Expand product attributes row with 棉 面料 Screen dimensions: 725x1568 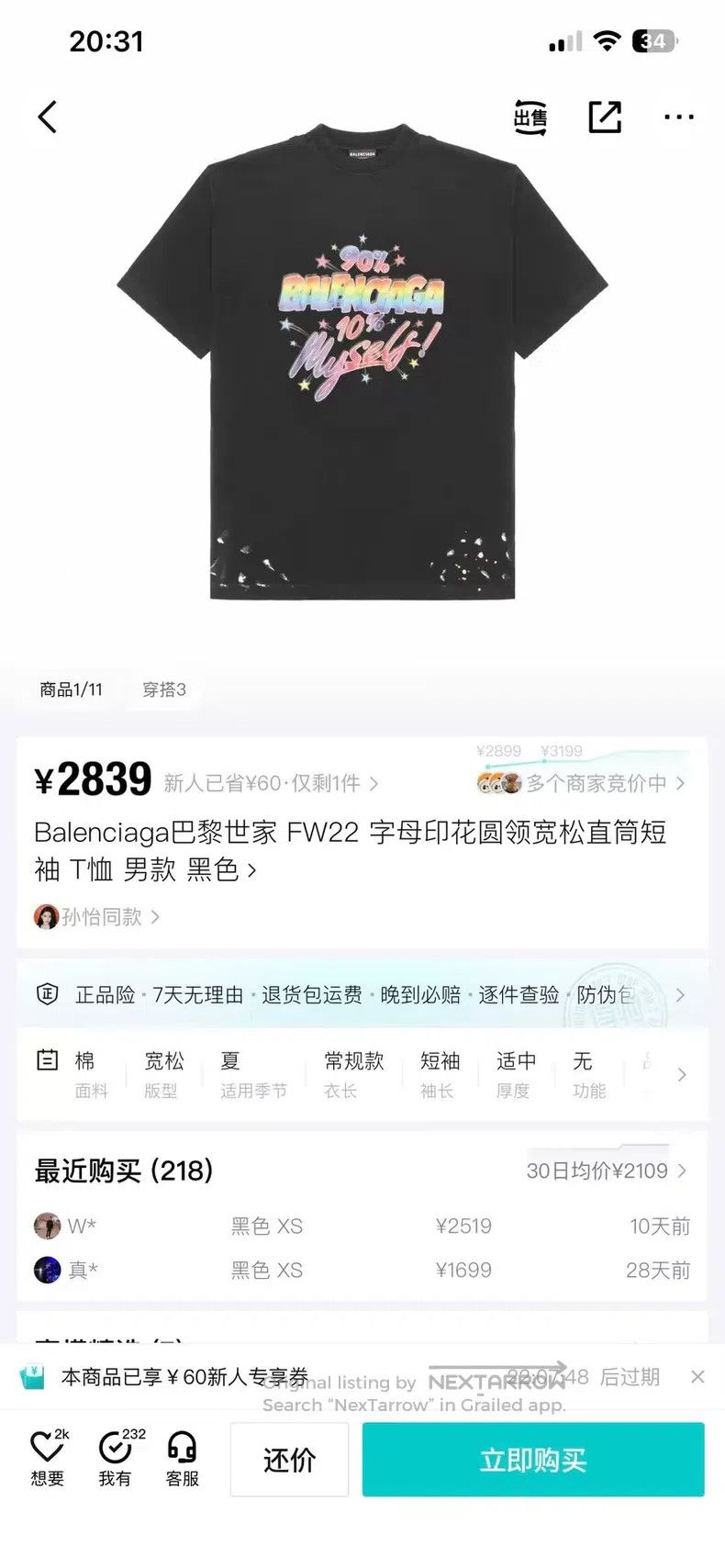[x=362, y=1075]
